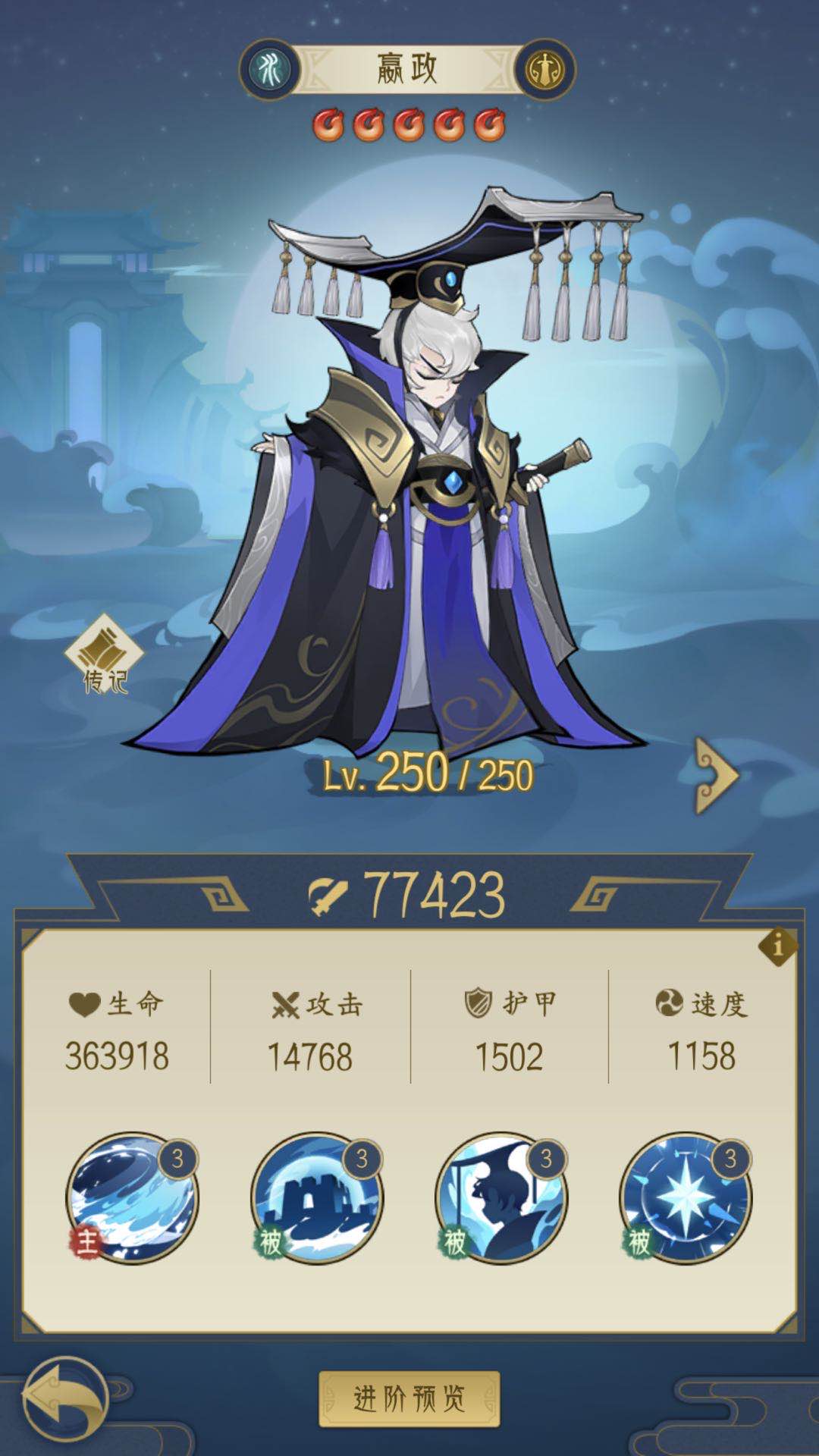Switch to next hero with the arrow
This screenshot has height=1456, width=819.
pos(717,775)
